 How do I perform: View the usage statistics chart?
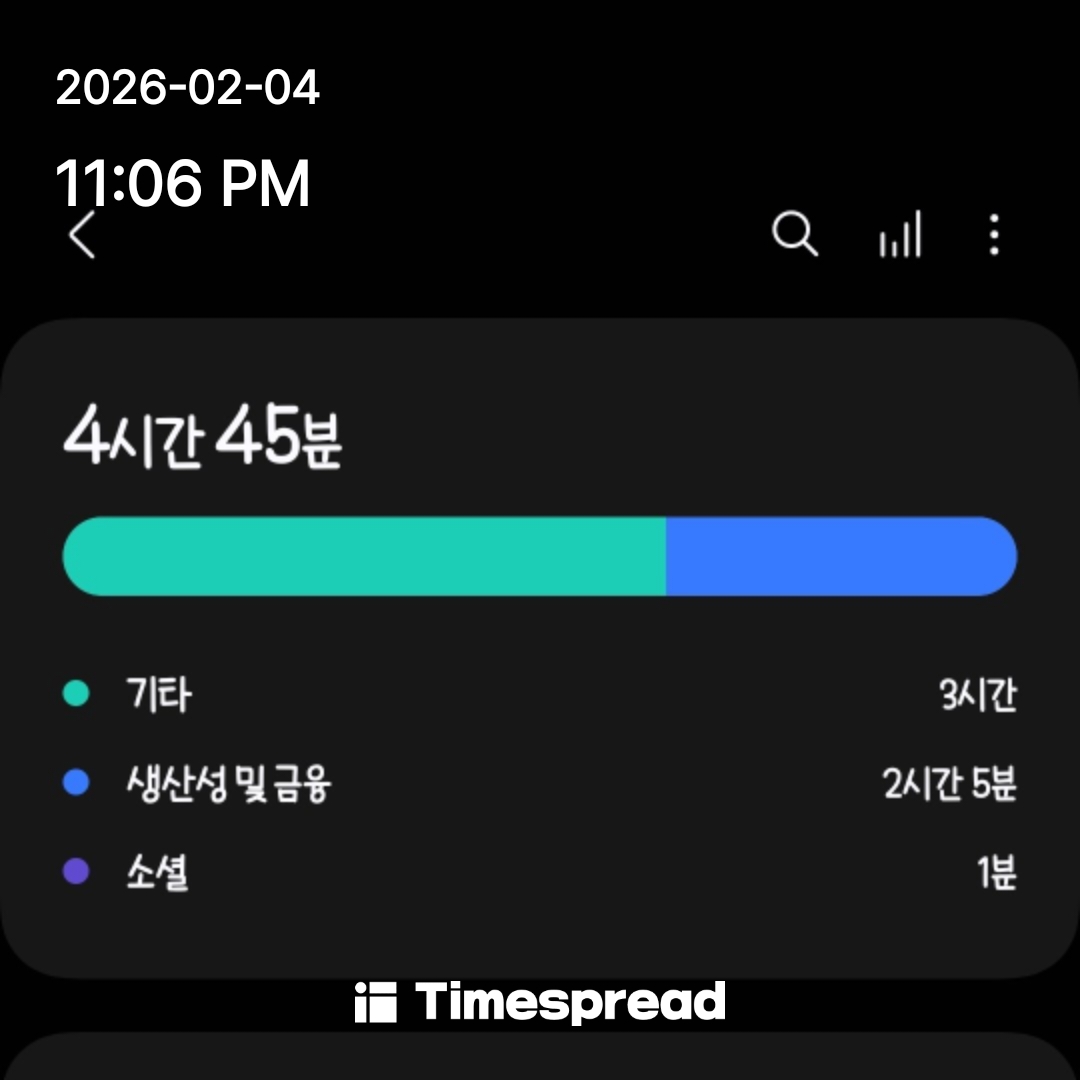coord(900,236)
